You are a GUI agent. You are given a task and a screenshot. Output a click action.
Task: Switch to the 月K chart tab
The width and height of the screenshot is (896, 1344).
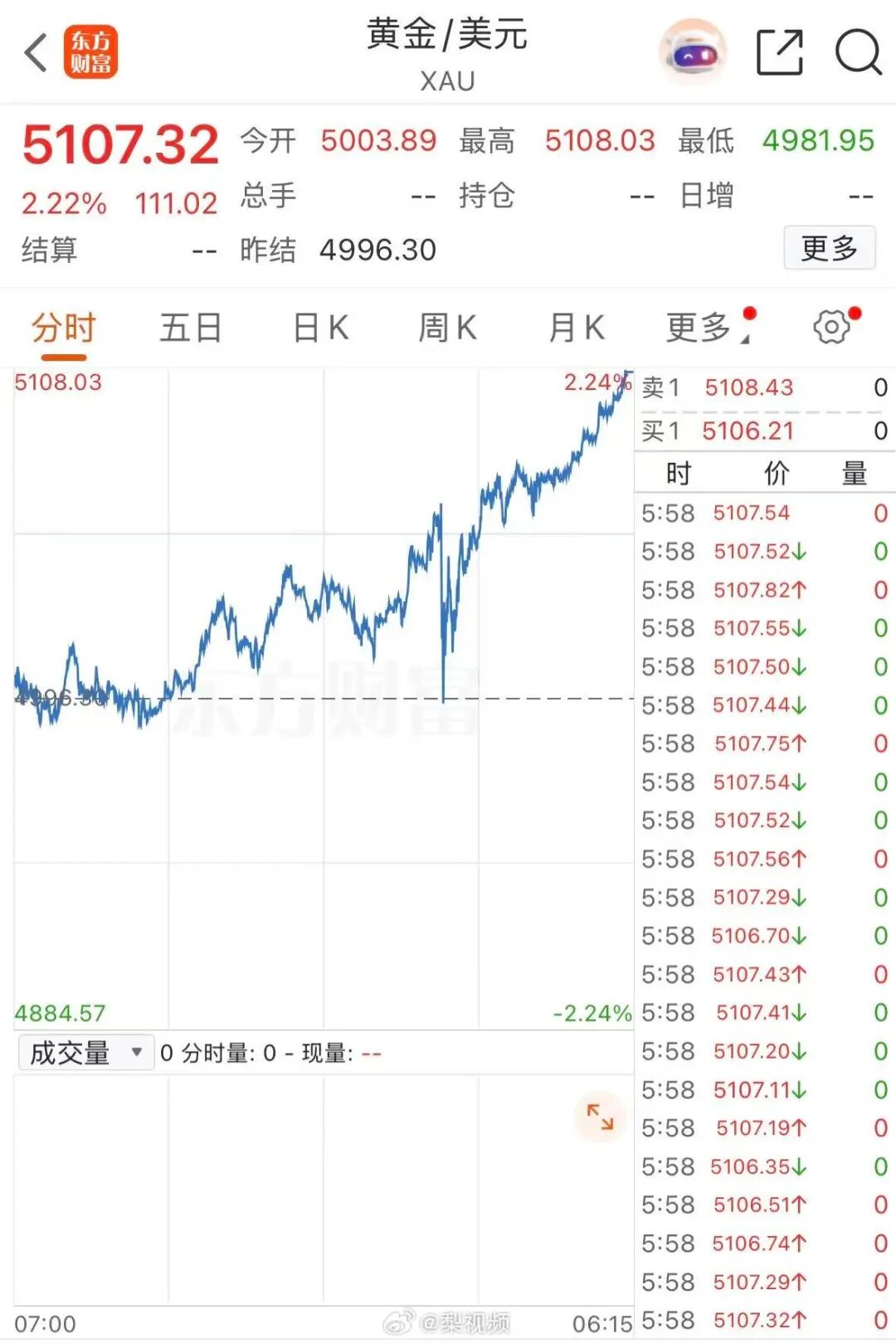pos(576,328)
